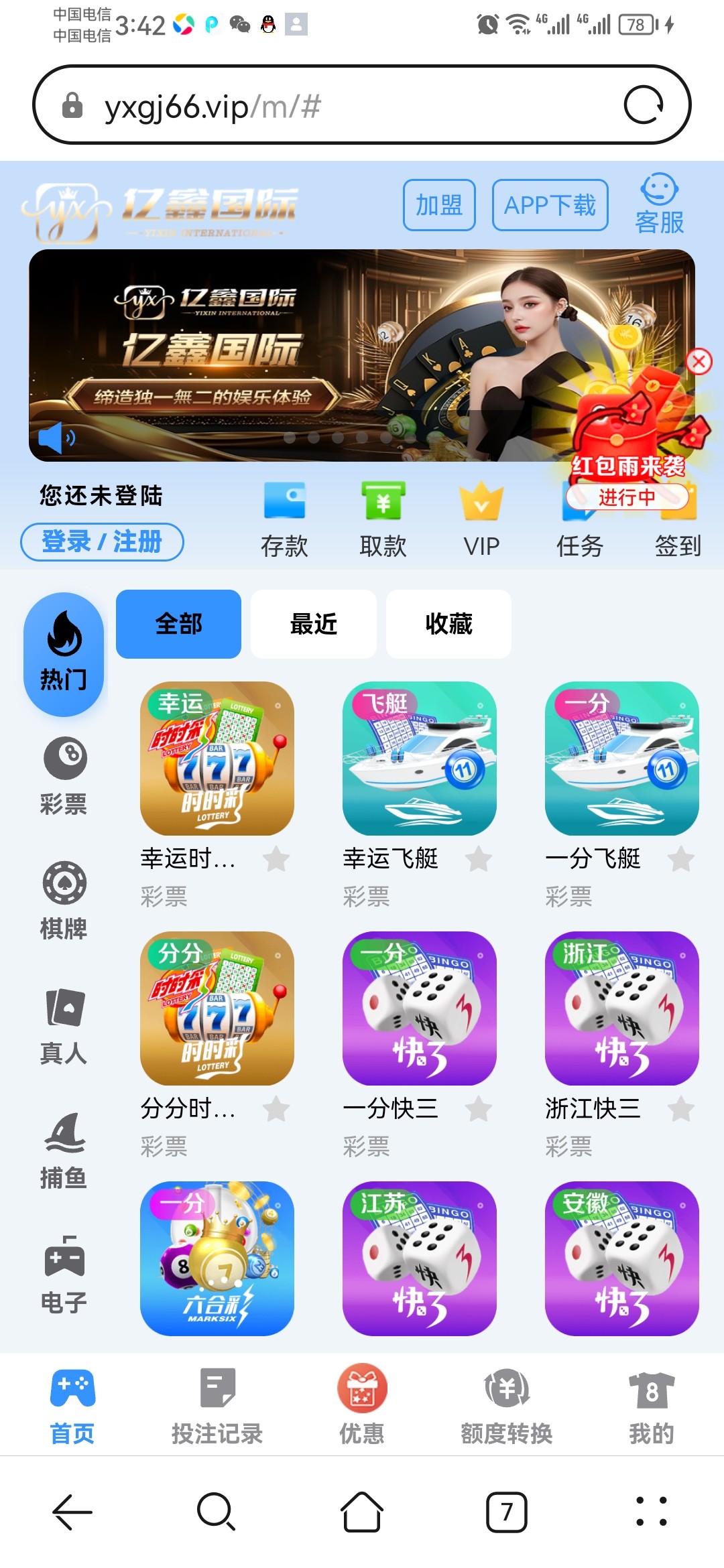Reload the page from the address bar
This screenshot has height=1568, width=724.
coord(644,105)
